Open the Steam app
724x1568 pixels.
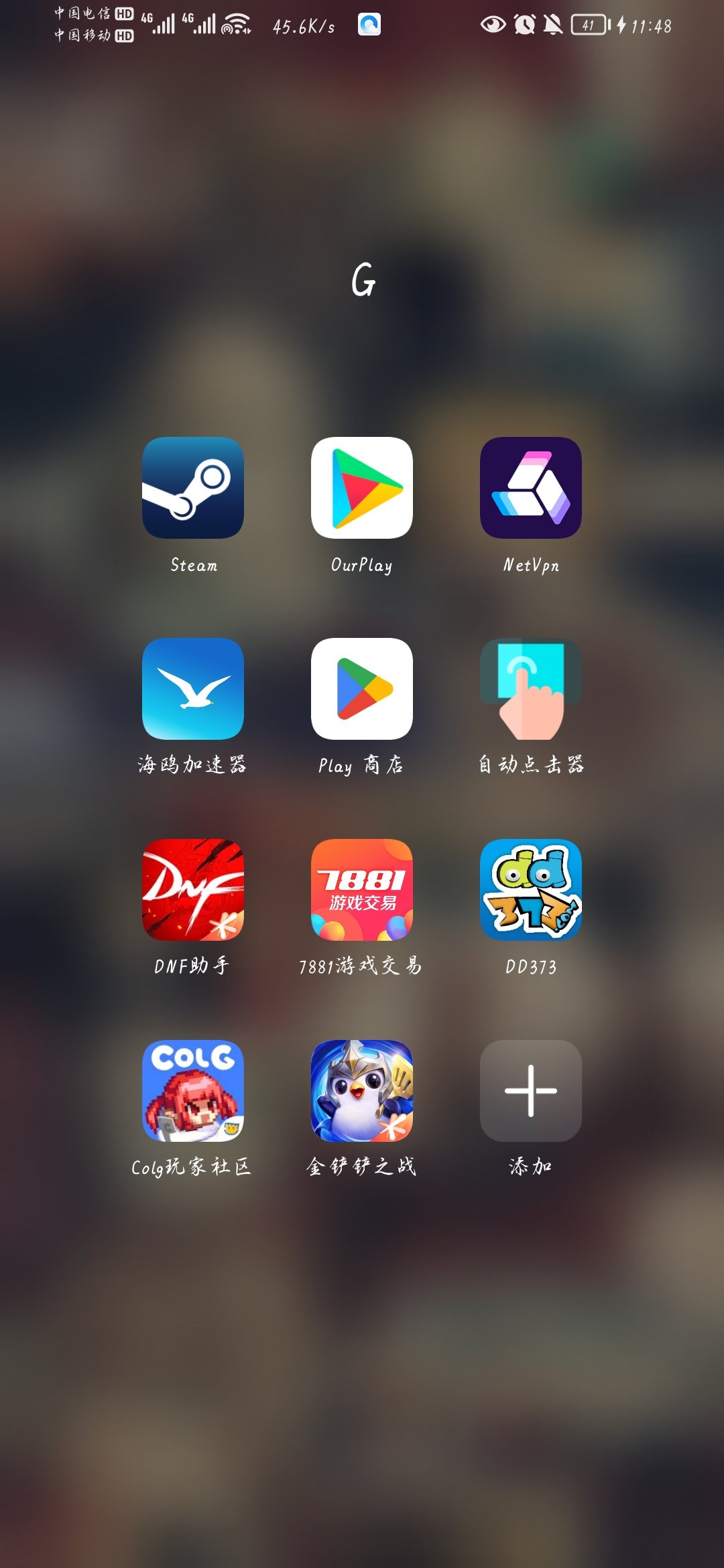193,488
